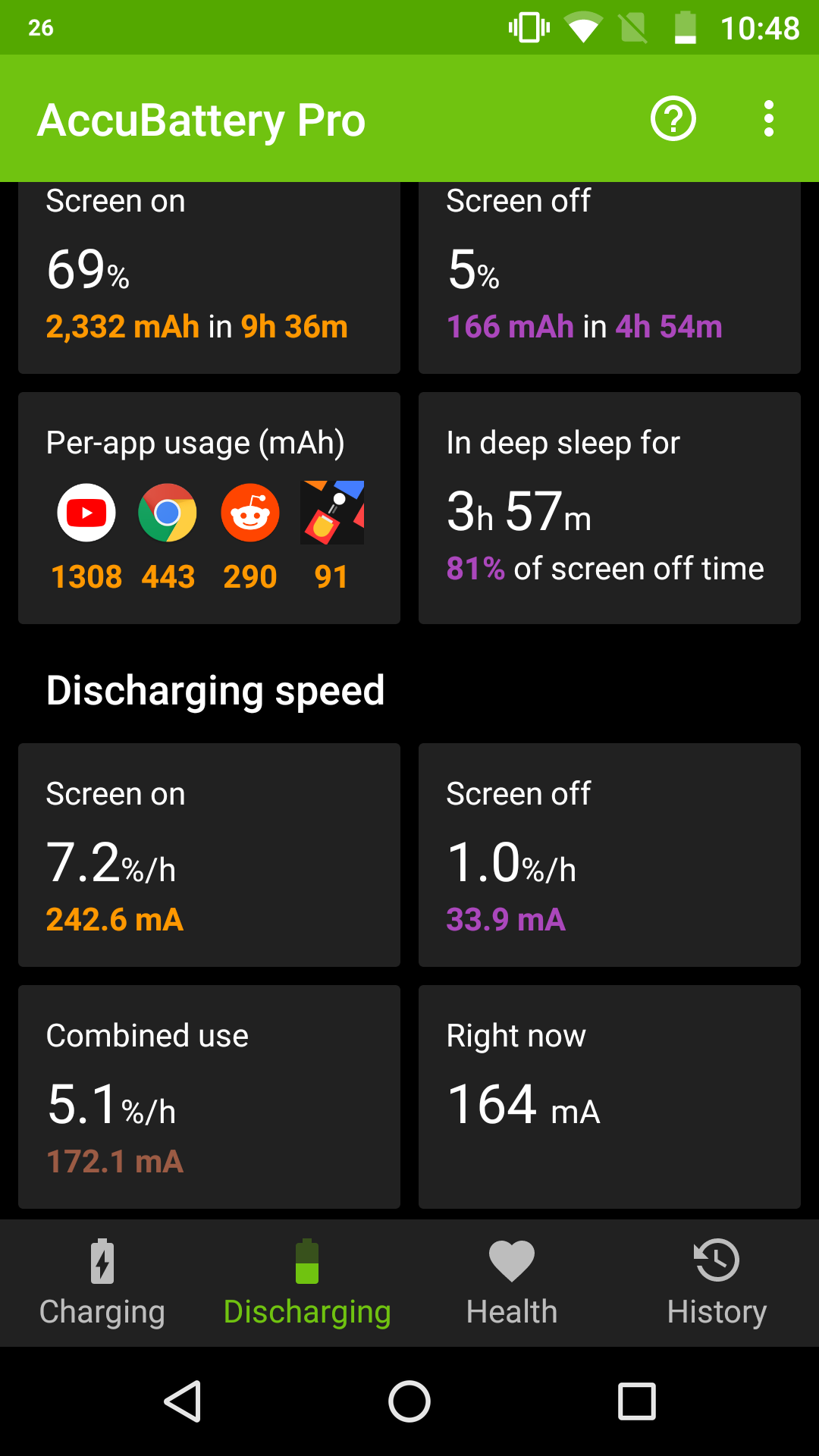This screenshot has height=1456, width=819.
Task: Open the History tab
Action: 717,1283
